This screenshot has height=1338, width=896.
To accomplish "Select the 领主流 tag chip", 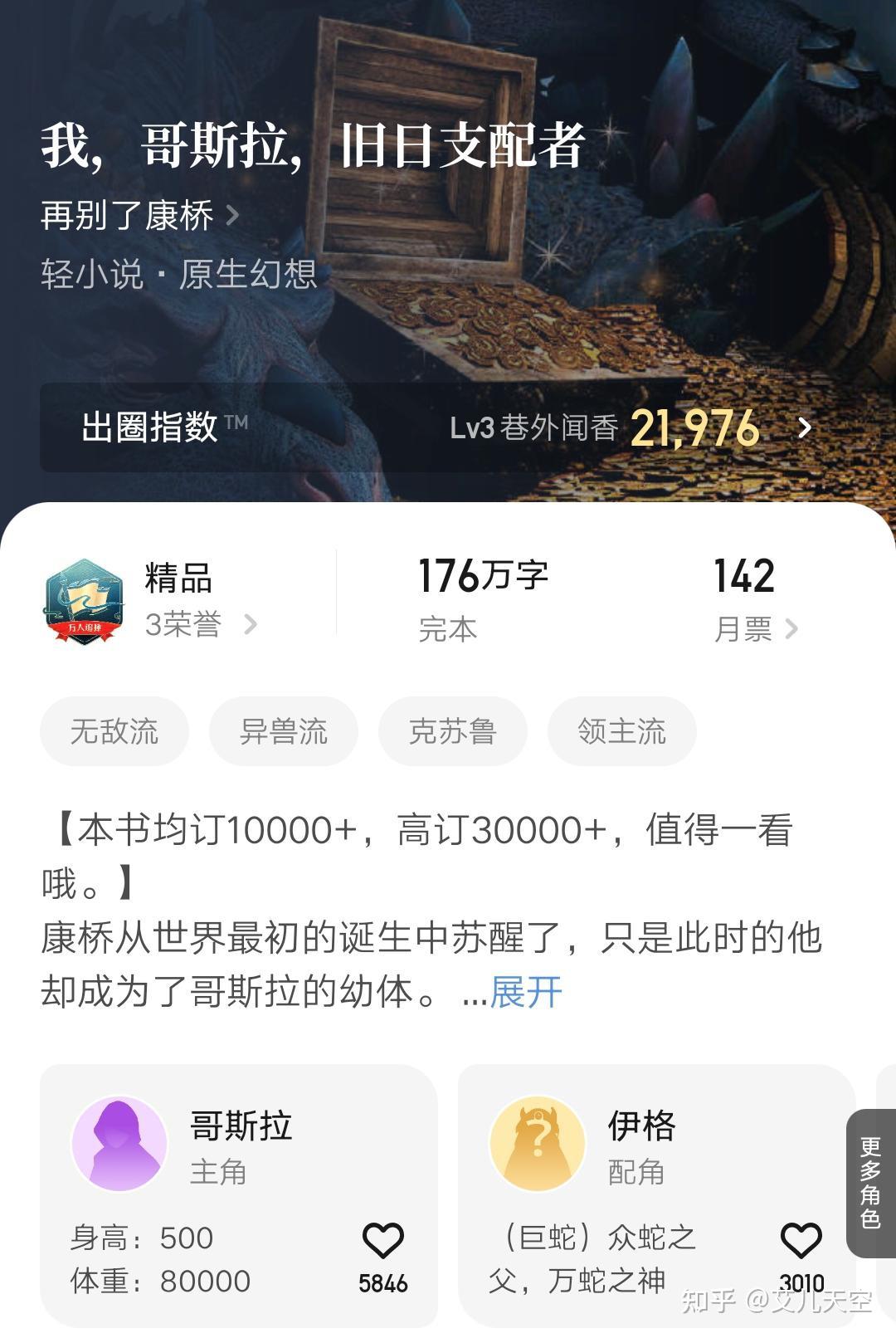I will click(x=622, y=731).
